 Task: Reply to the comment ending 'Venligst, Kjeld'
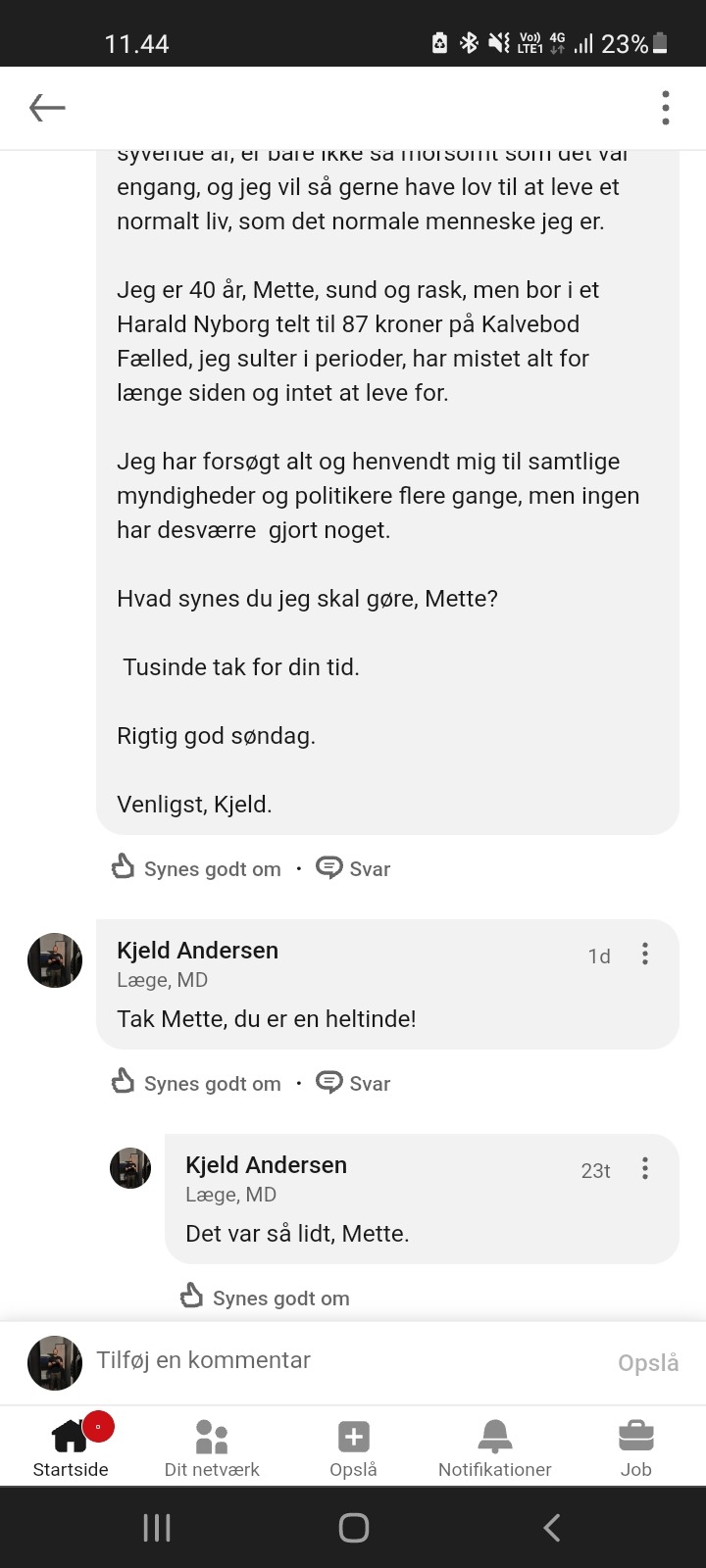point(353,868)
